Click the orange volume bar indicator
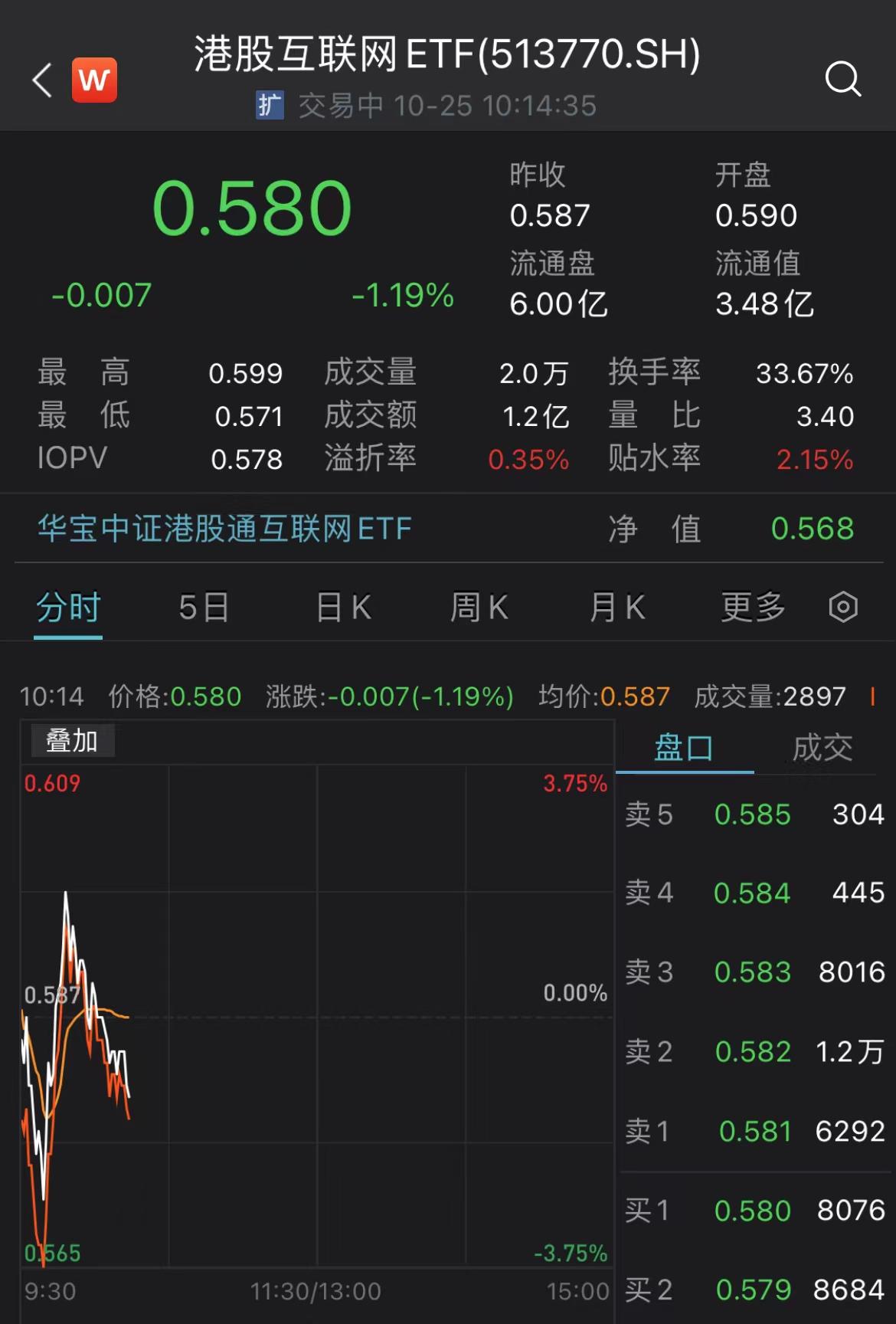Image resolution: width=896 pixels, height=1324 pixels. [873, 696]
